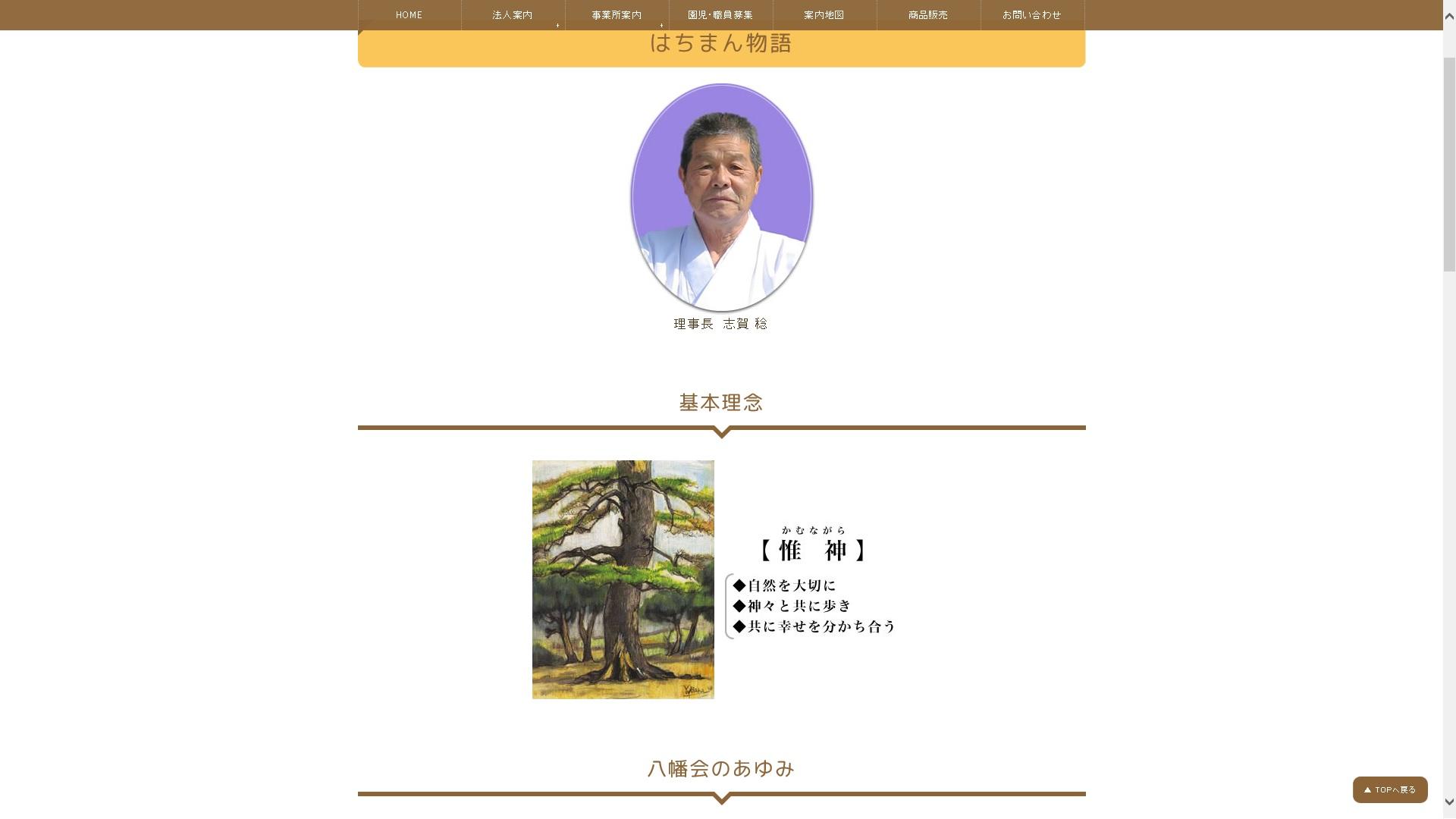Click the scrollbar down arrow
This screenshot has width=1456, height=819.
click(1449, 802)
